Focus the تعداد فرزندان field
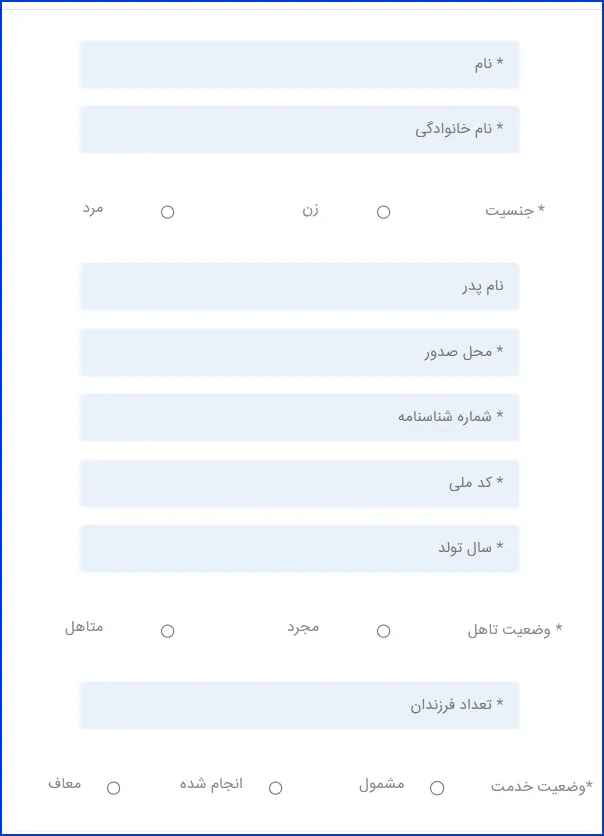 coord(300,705)
